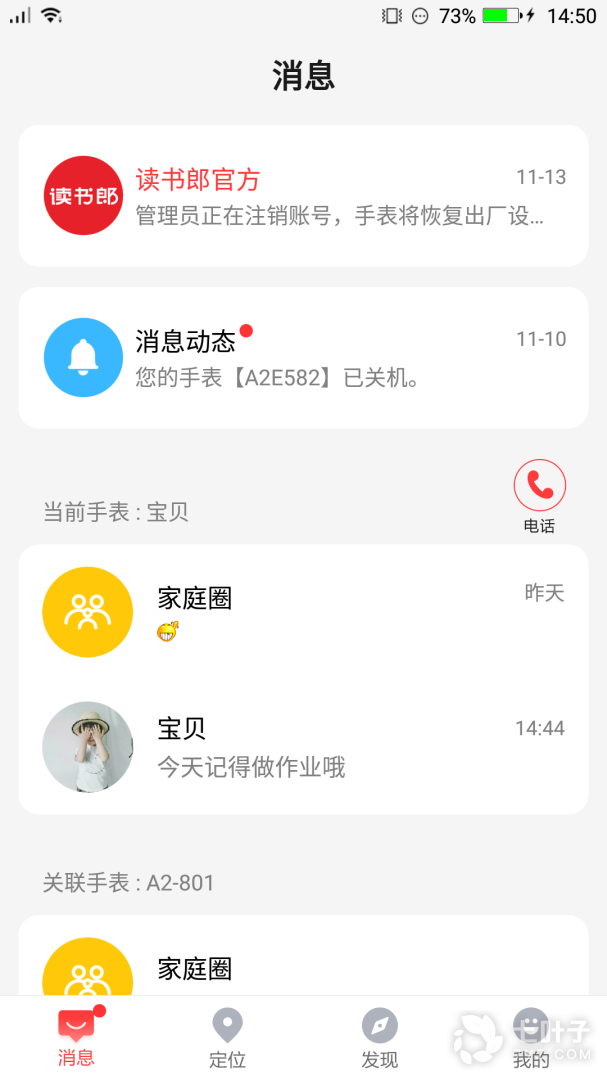
Task: Open 家庭圈 chat under 当前手表 宝贝
Action: (x=303, y=612)
